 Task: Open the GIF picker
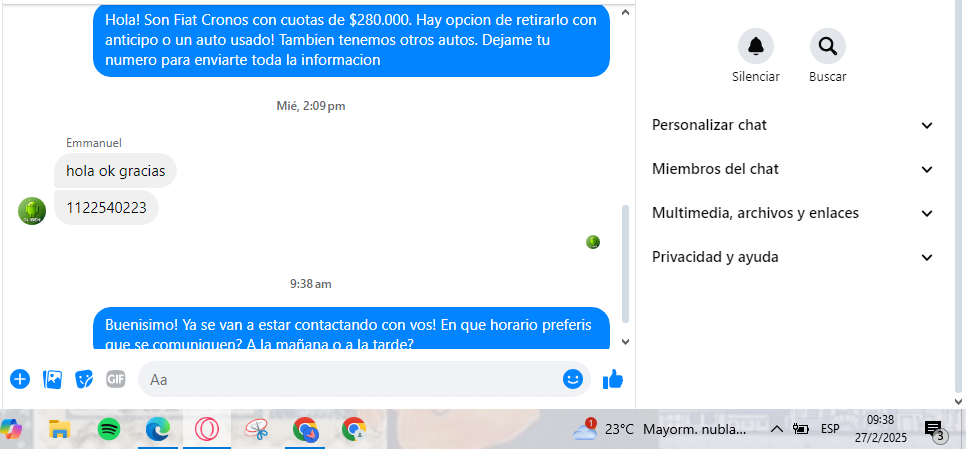pyautogui.click(x=116, y=379)
